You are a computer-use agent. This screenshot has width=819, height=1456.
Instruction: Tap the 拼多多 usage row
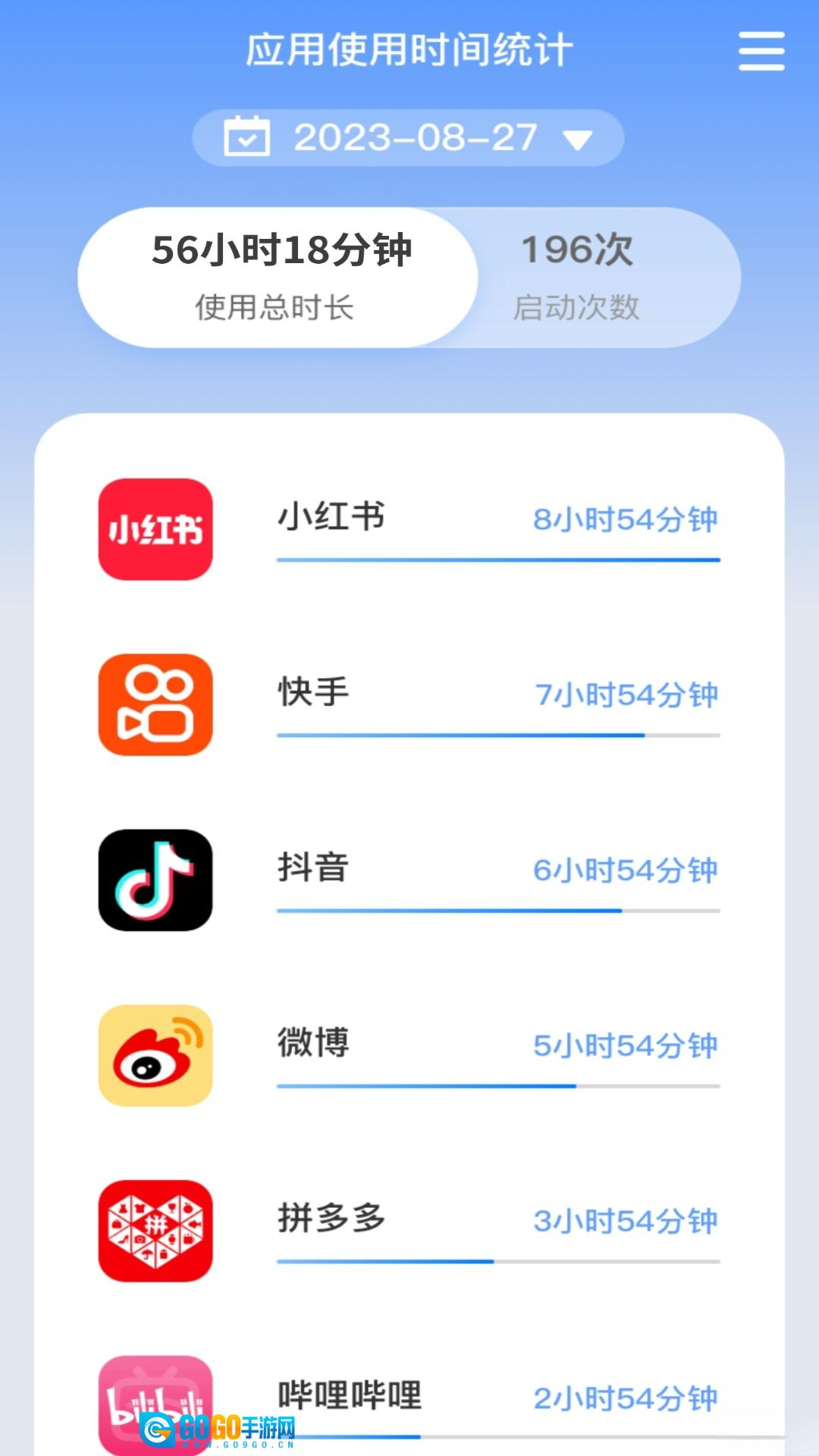409,1230
